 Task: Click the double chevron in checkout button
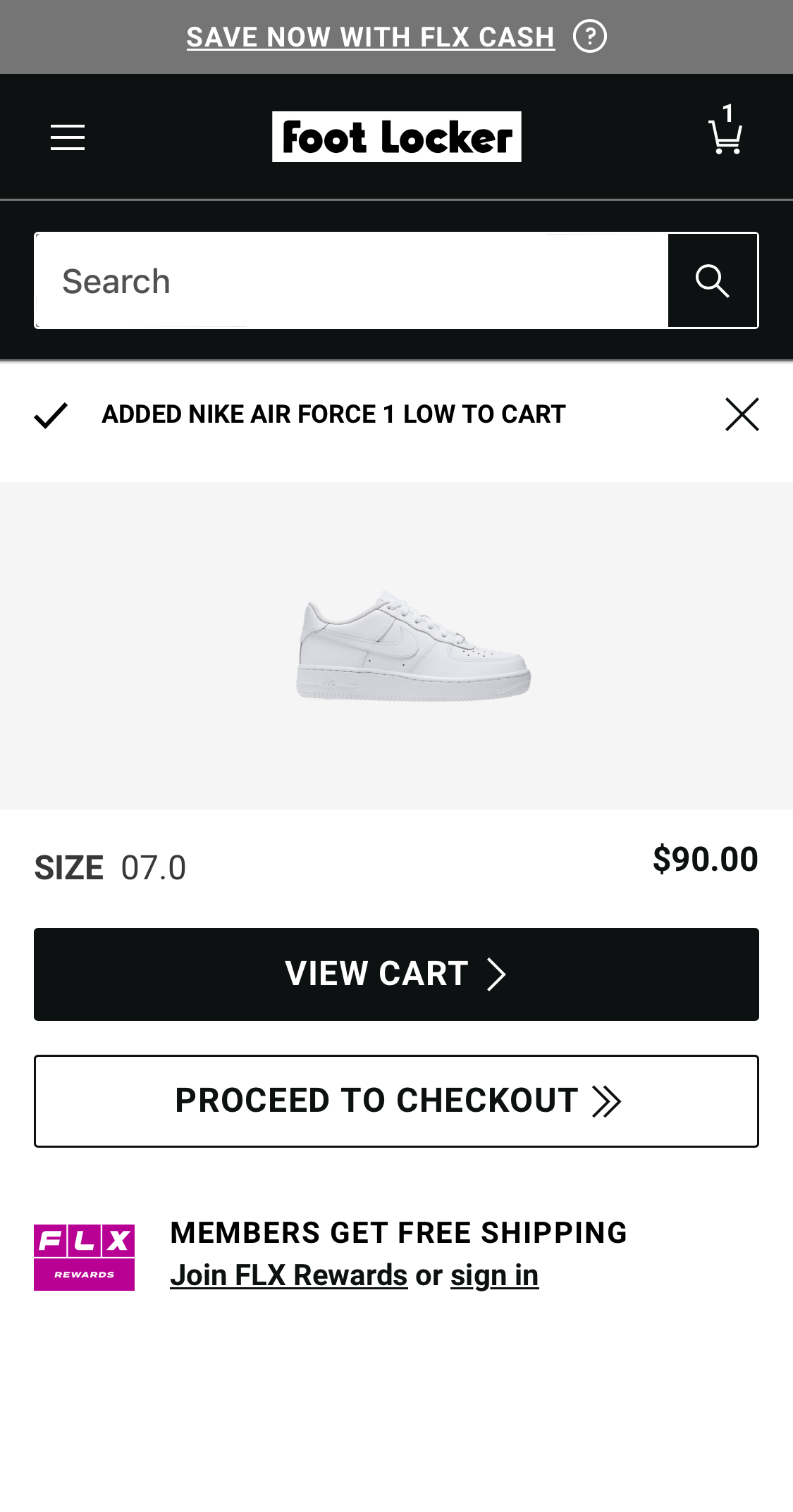[605, 1100]
